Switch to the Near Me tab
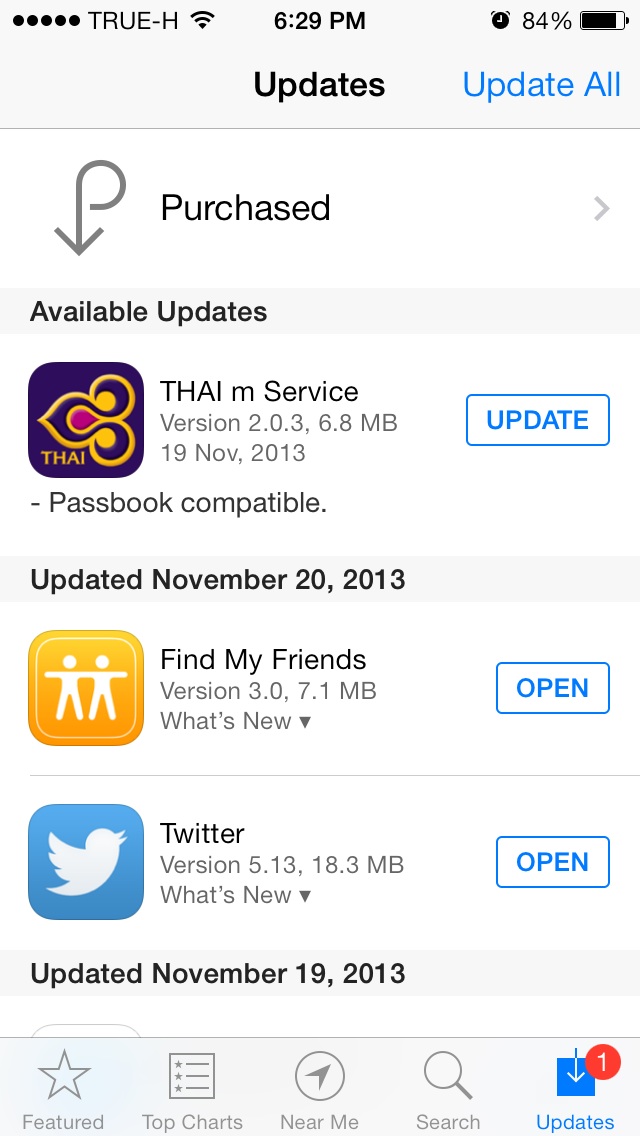The height and width of the screenshot is (1136, 640). click(x=320, y=1089)
